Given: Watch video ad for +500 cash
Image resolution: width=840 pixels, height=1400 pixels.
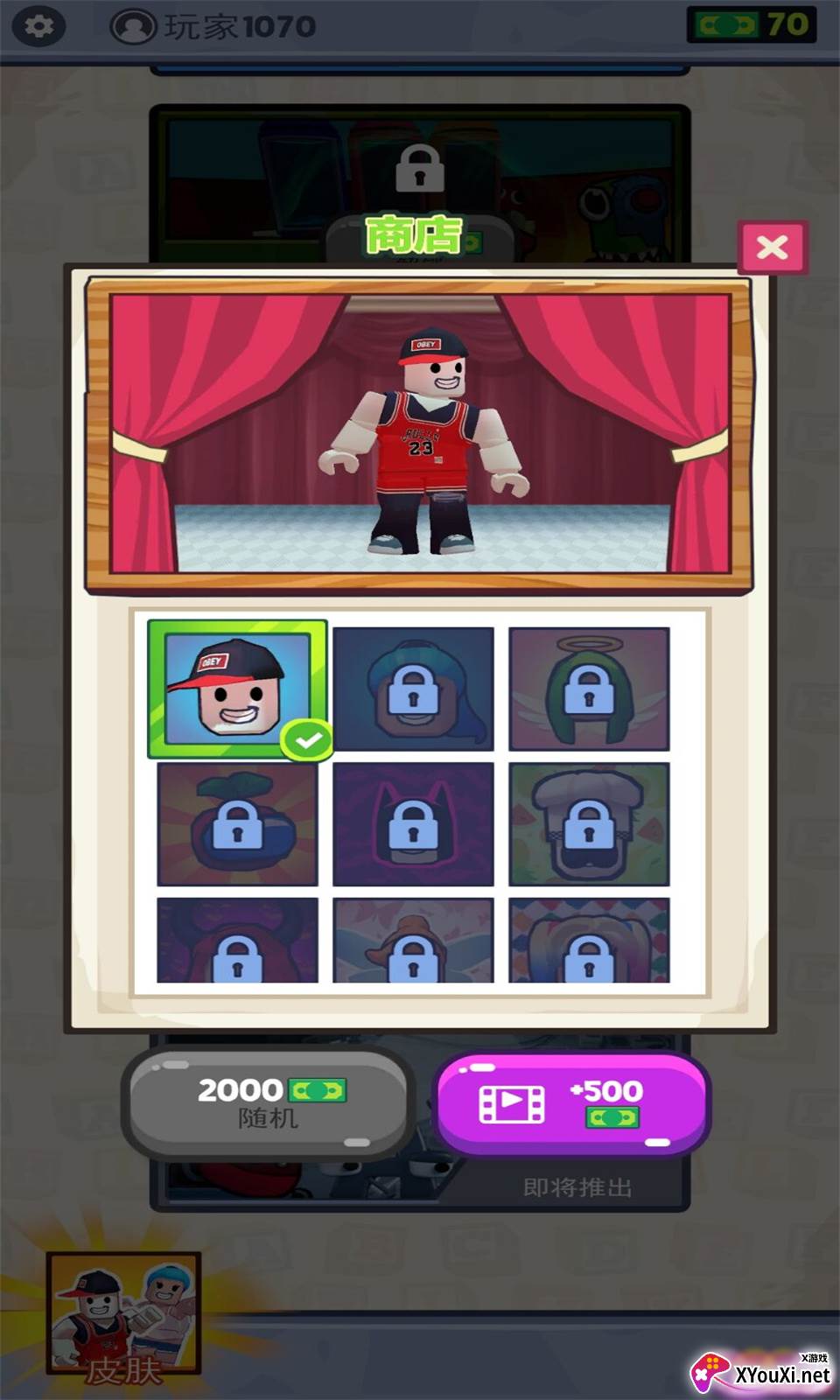Looking at the screenshot, I should click(x=572, y=1103).
